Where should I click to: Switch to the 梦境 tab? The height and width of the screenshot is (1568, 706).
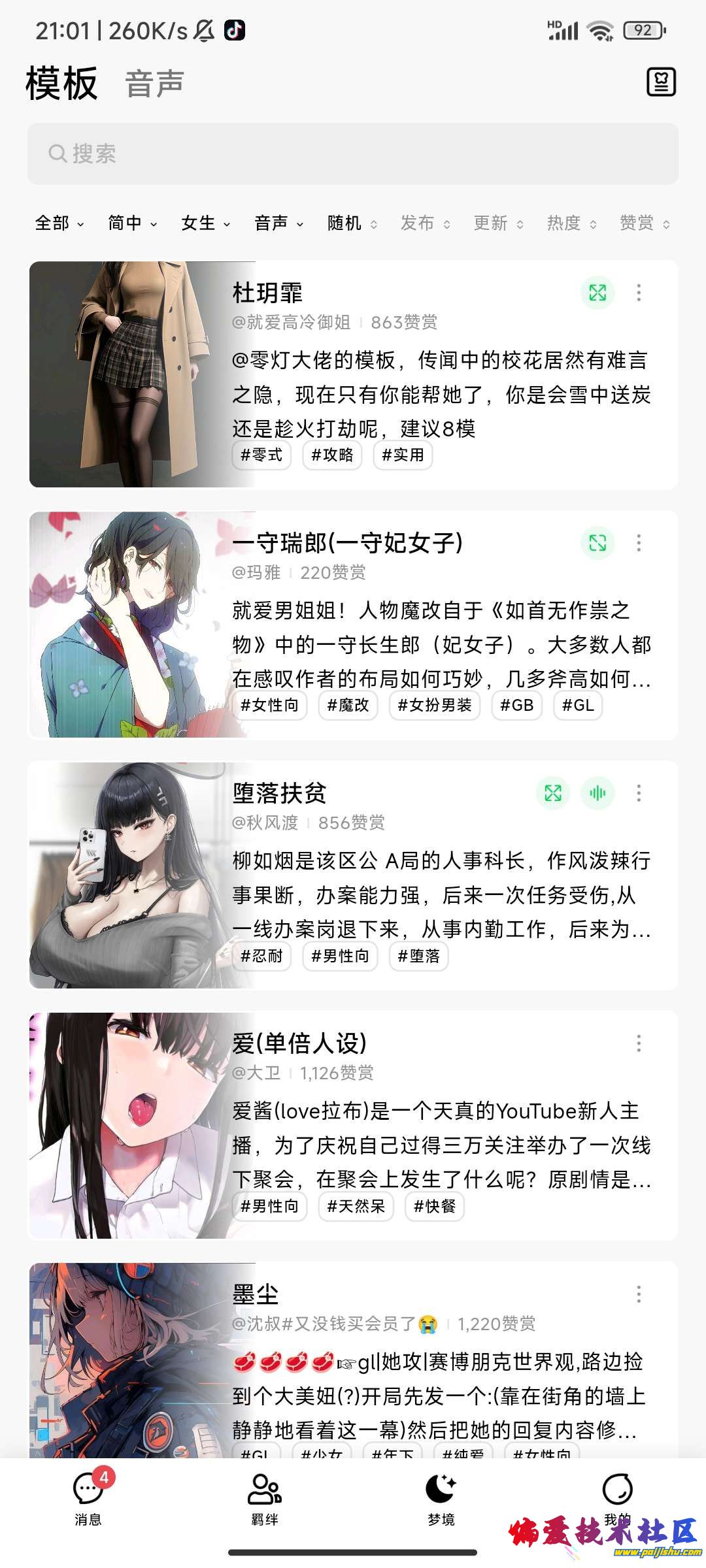441,1497
